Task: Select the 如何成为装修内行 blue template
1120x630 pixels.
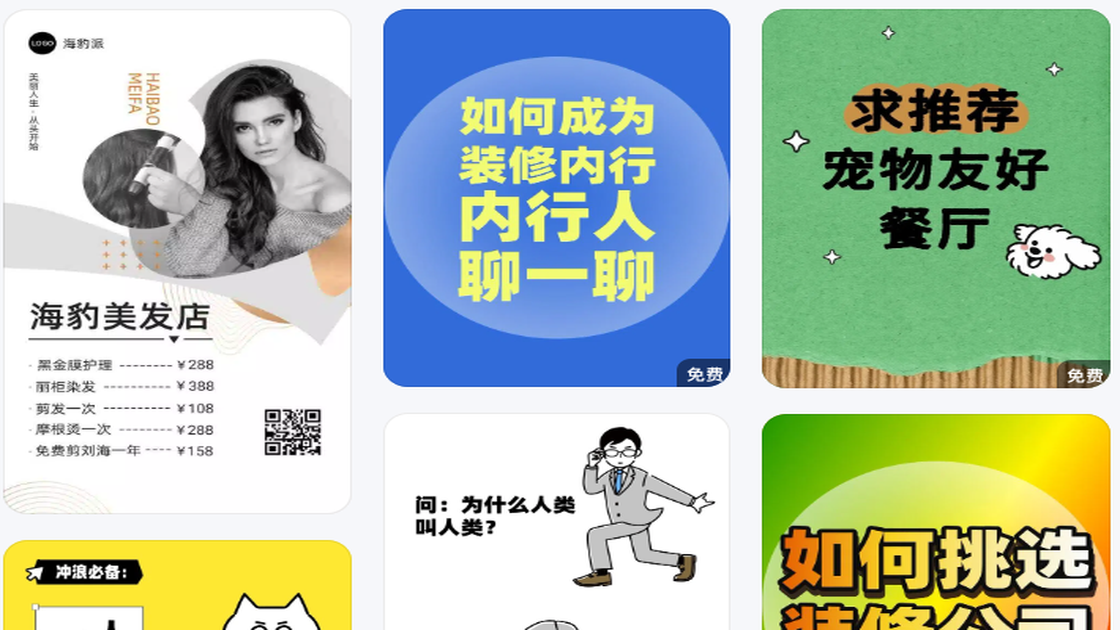Action: coord(557,198)
